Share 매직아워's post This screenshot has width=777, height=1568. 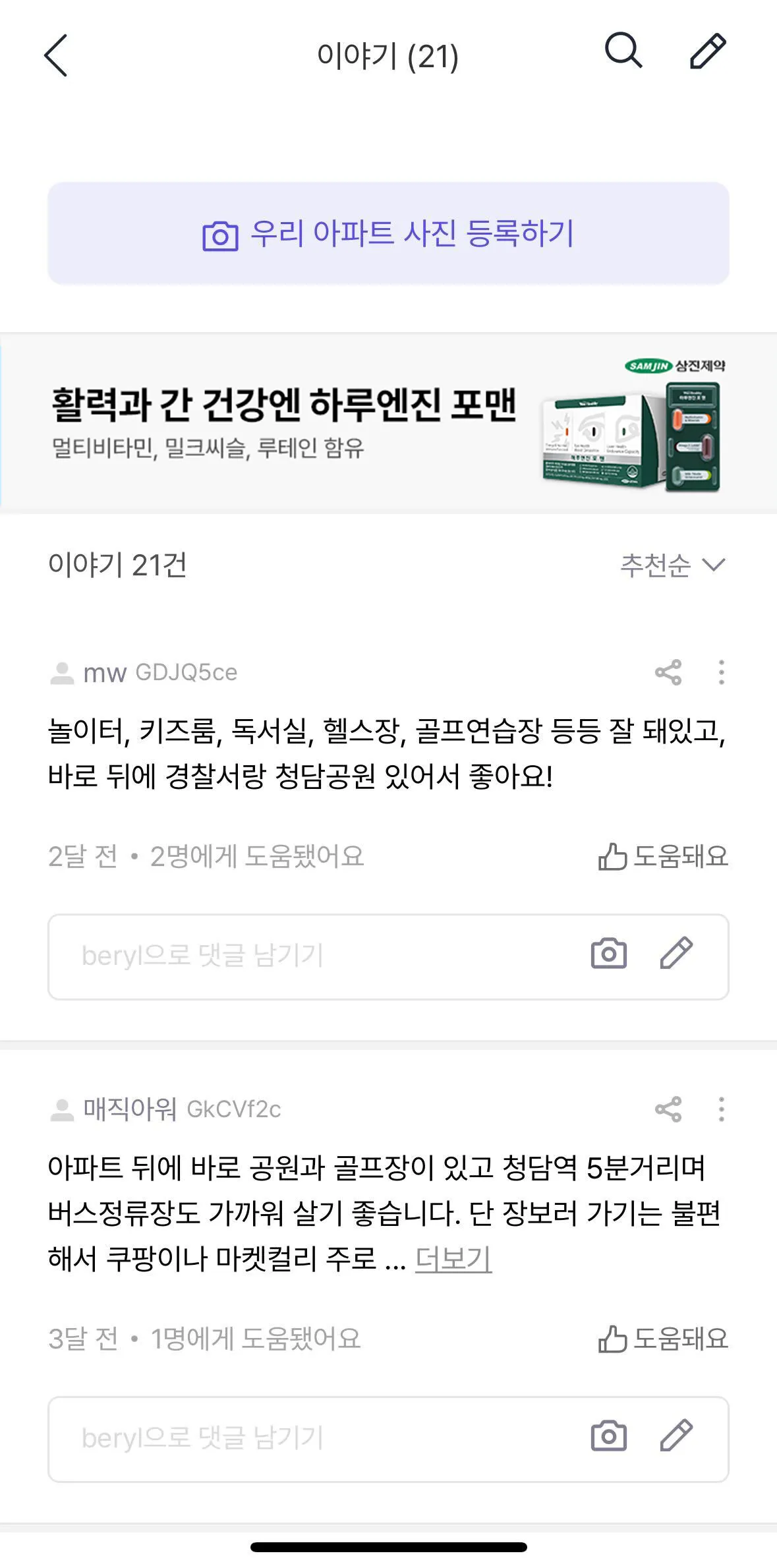(x=668, y=1109)
